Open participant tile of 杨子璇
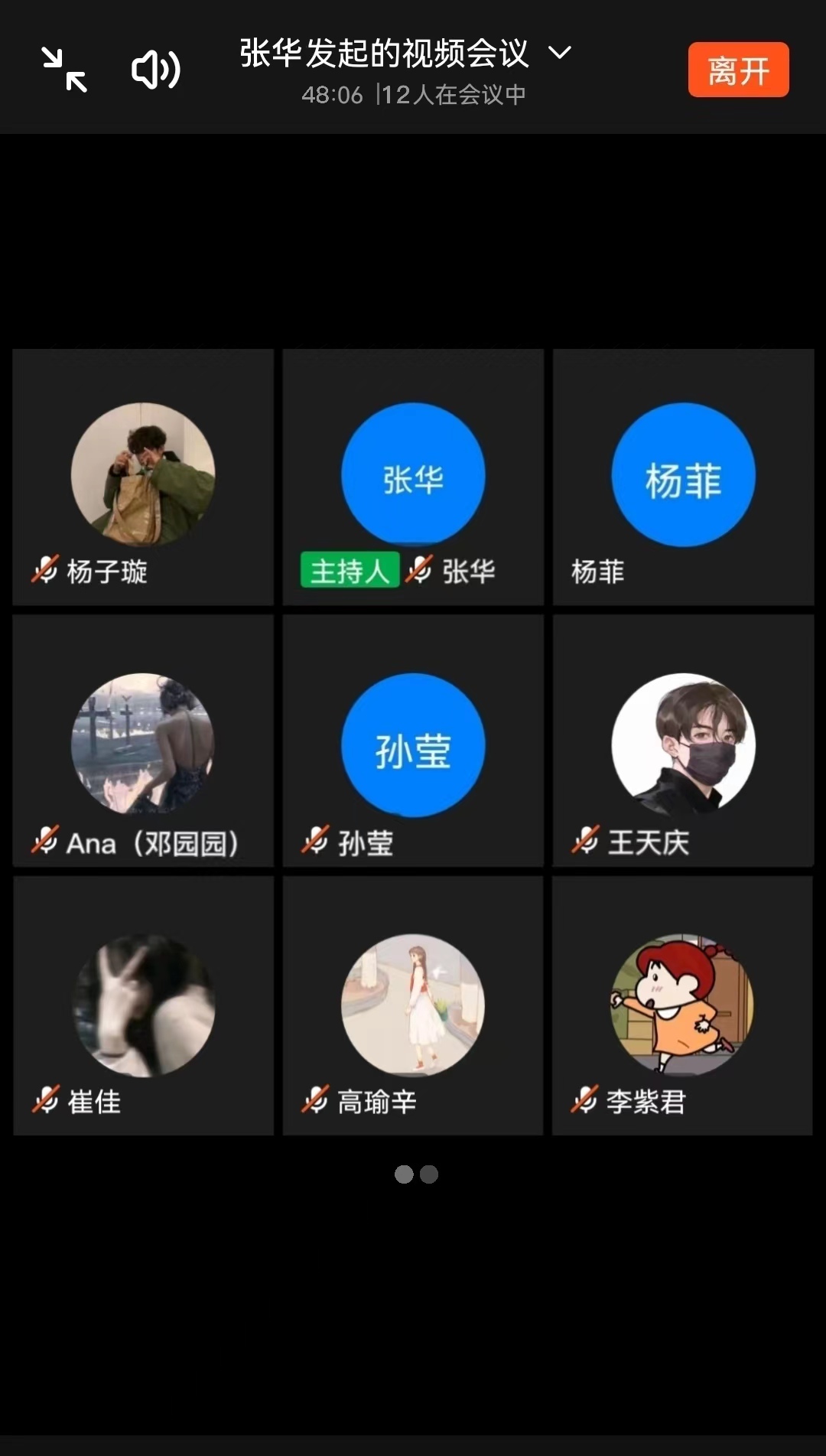Image resolution: width=826 pixels, height=1456 pixels. (x=143, y=477)
